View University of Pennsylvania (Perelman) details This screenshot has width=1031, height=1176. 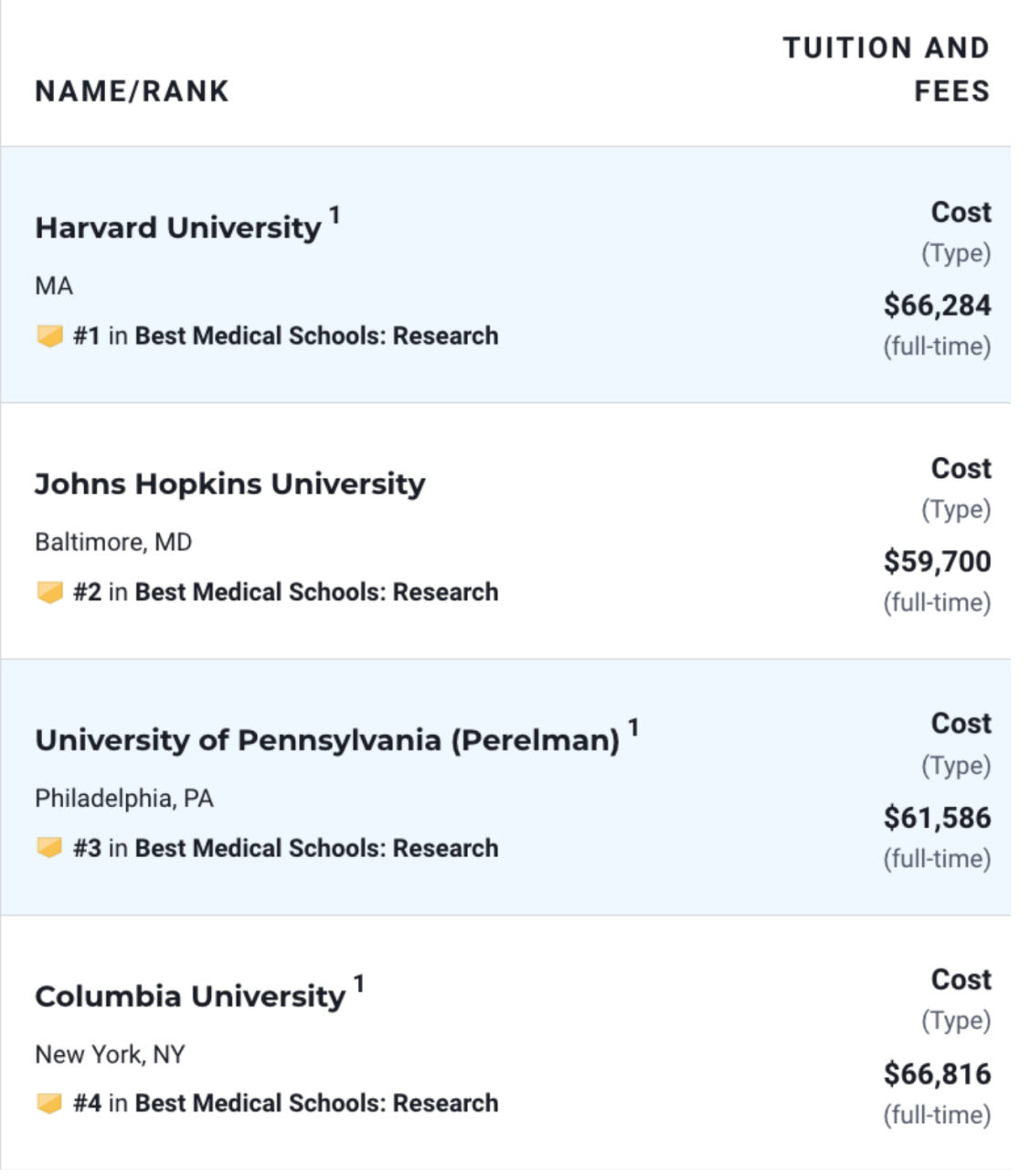tap(327, 739)
